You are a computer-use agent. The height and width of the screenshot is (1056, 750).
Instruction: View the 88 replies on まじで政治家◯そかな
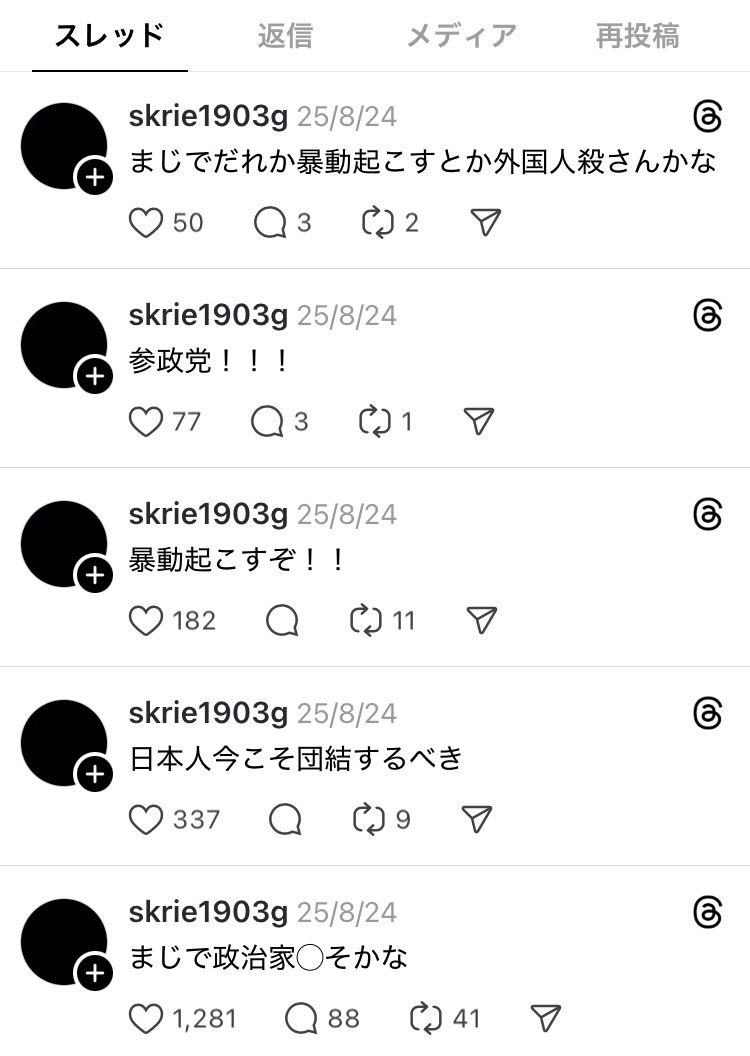point(301,1019)
